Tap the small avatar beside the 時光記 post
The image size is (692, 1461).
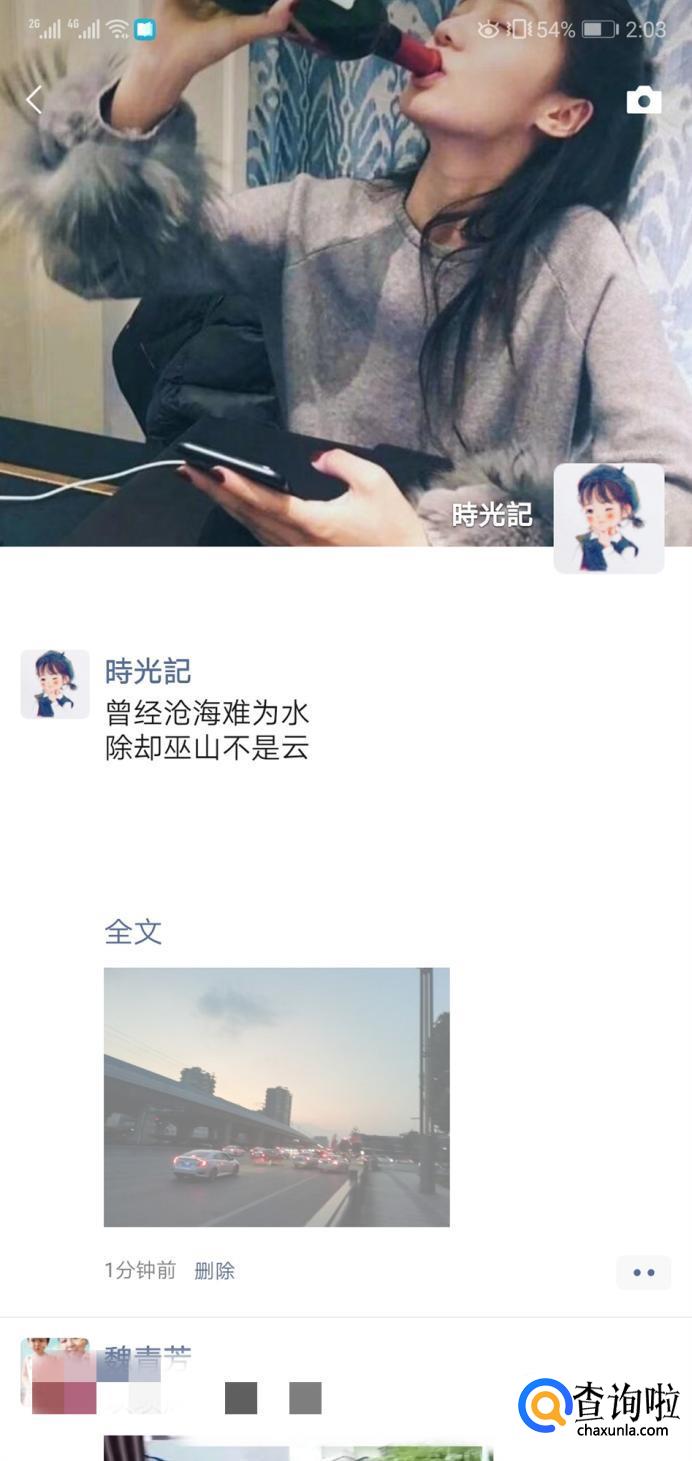55,684
